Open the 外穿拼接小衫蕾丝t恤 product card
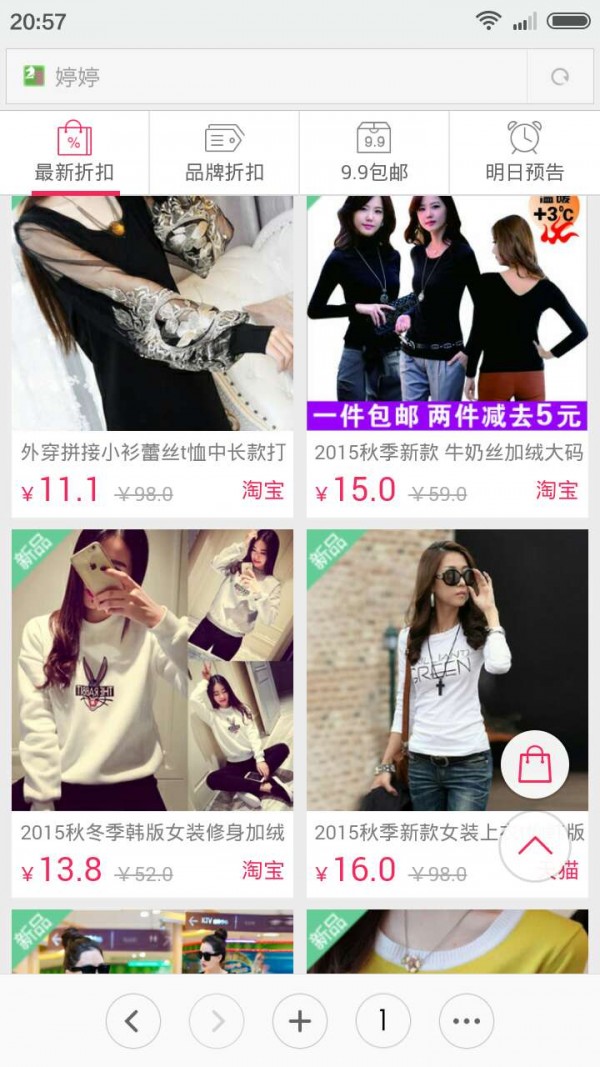600x1067 pixels. point(152,330)
